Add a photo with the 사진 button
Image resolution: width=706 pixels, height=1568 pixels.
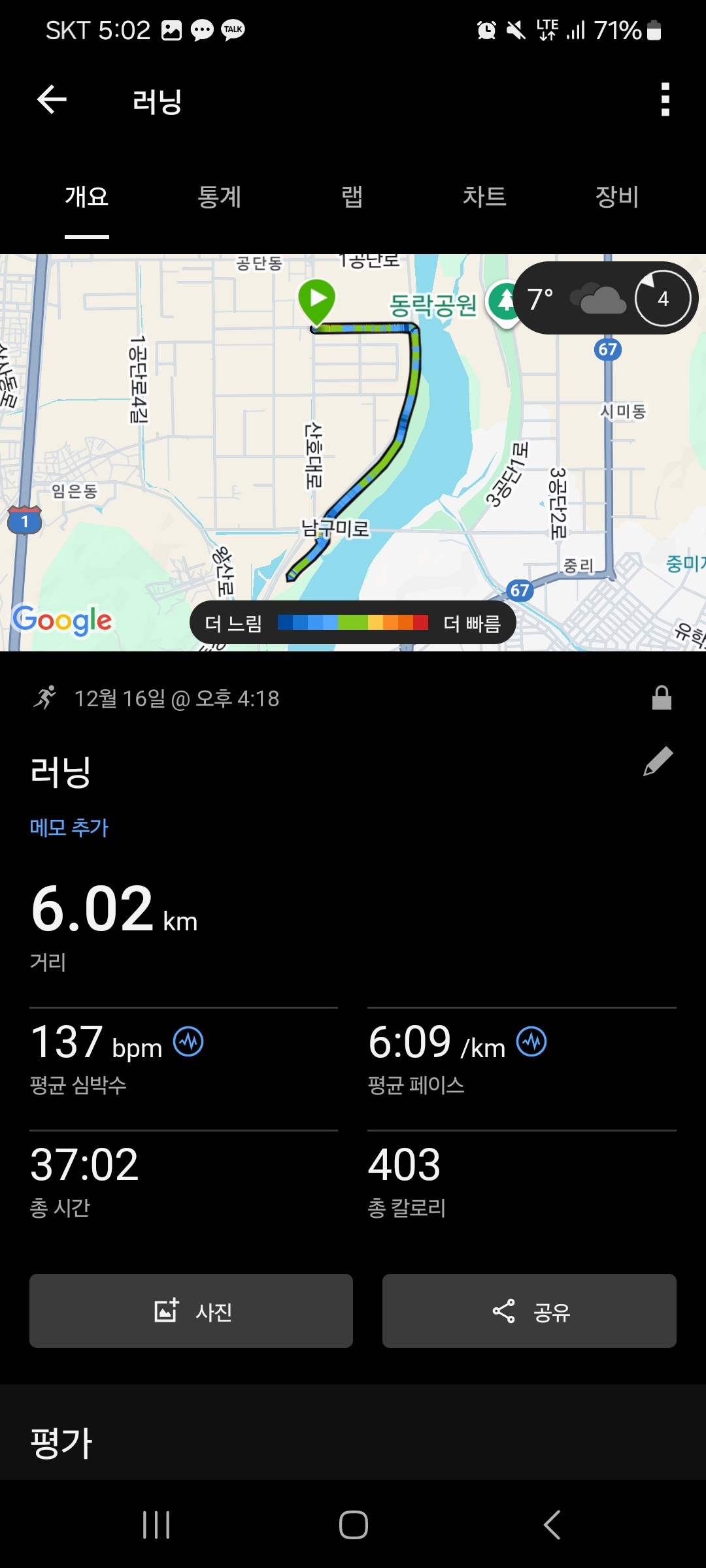(x=191, y=1311)
